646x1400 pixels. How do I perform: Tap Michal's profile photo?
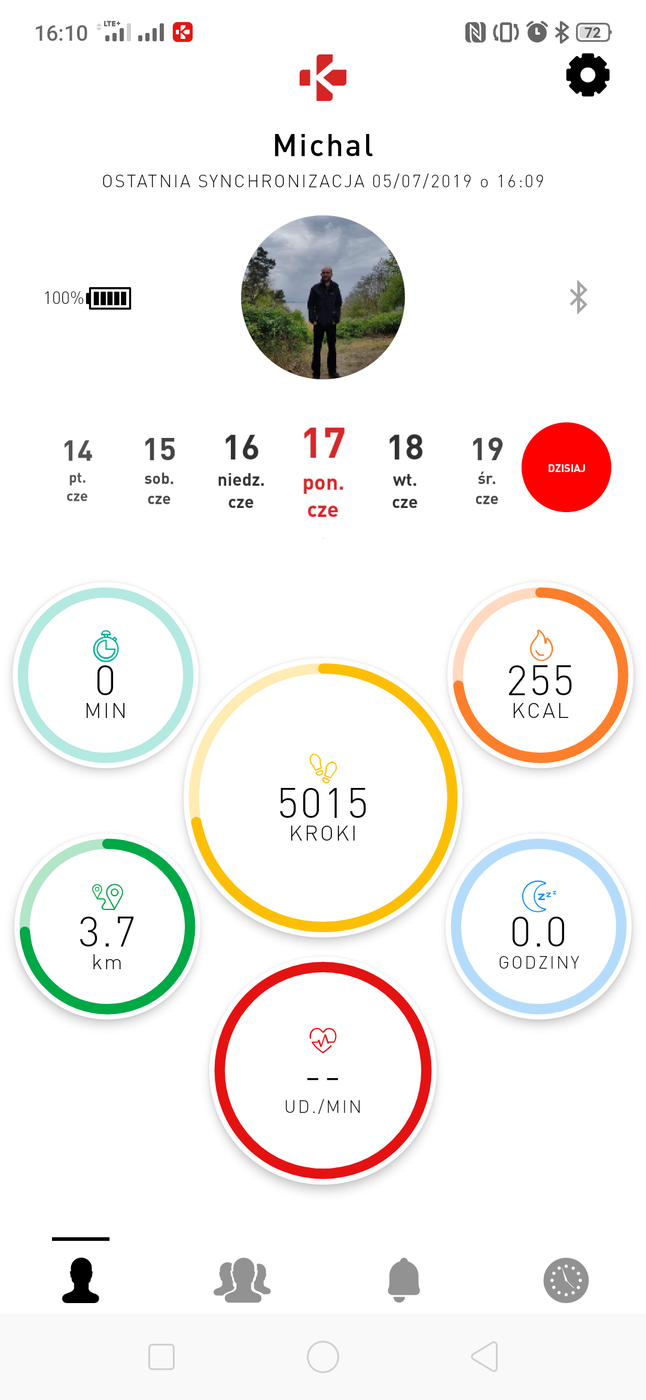pyautogui.click(x=323, y=297)
